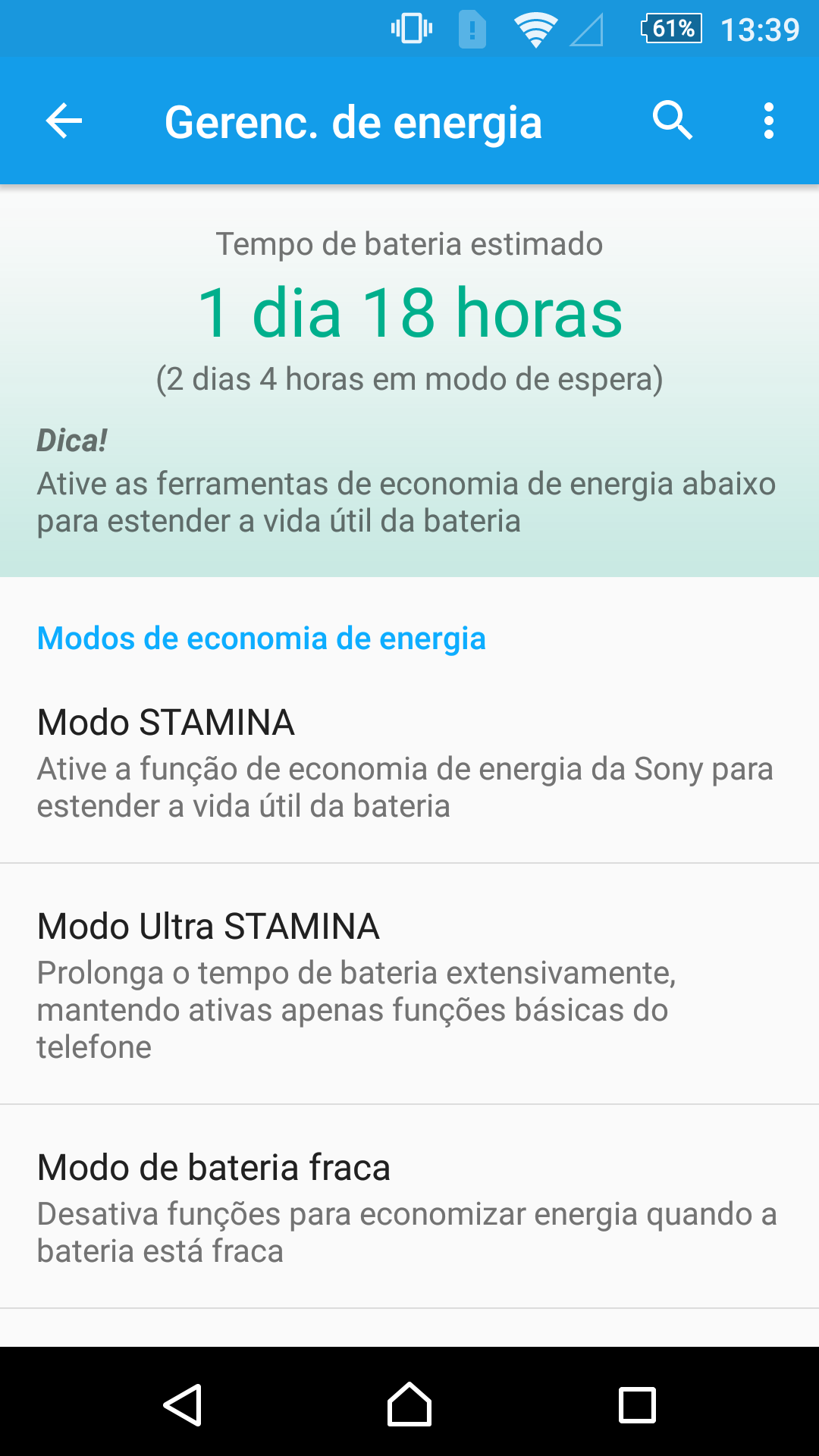
Task: Tap the system home button
Action: pos(409,1404)
